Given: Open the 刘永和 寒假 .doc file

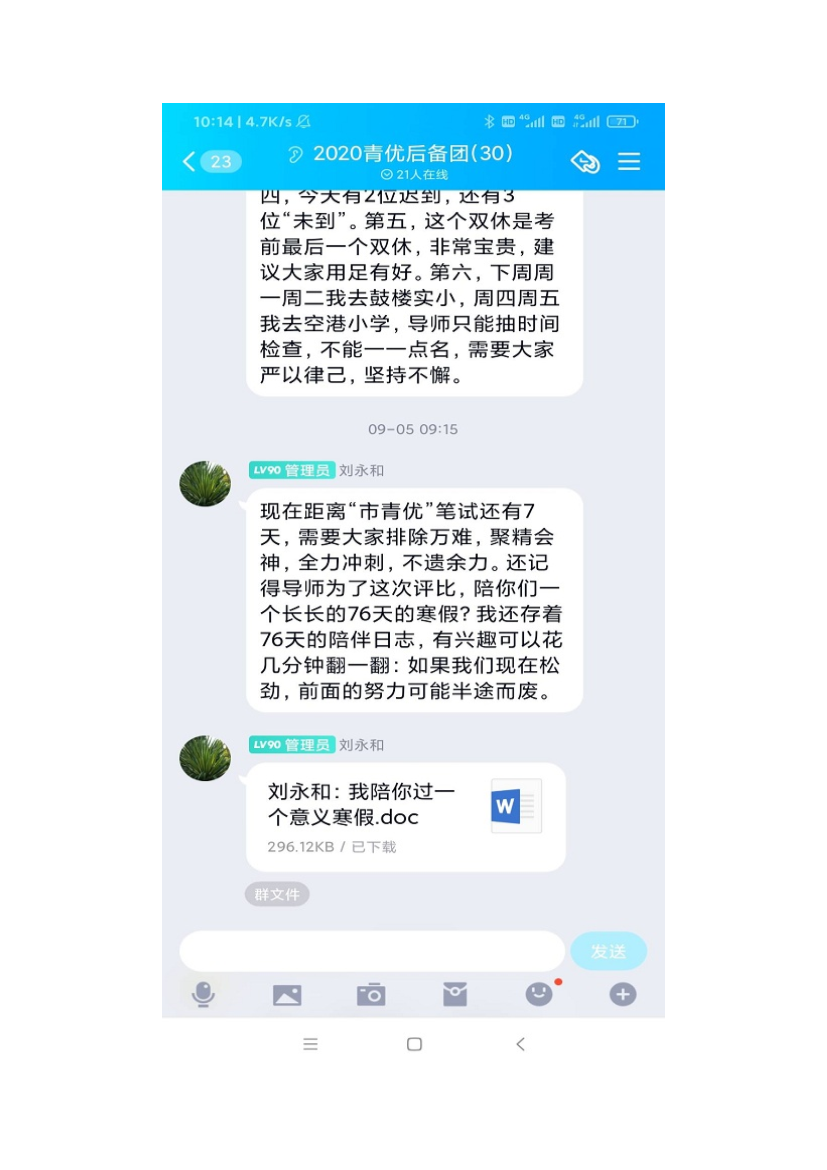Looking at the screenshot, I should point(405,815).
